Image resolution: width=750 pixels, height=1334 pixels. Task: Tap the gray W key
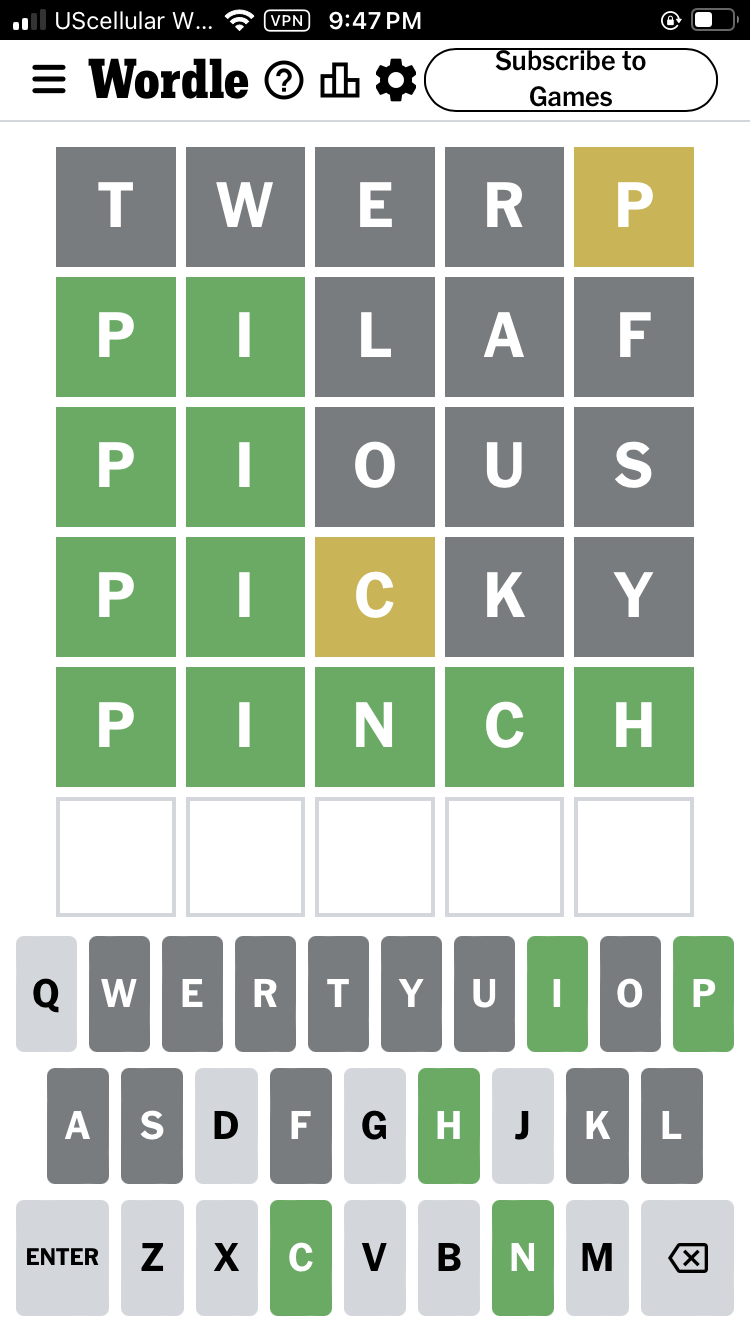pyautogui.click(x=119, y=994)
